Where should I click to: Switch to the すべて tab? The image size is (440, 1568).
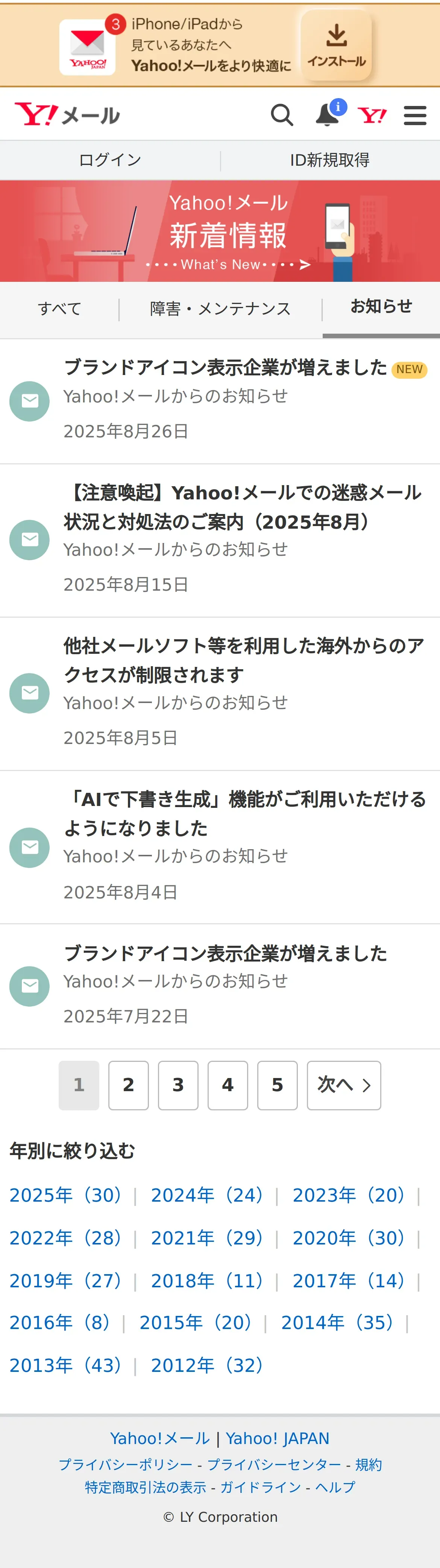pos(59,308)
